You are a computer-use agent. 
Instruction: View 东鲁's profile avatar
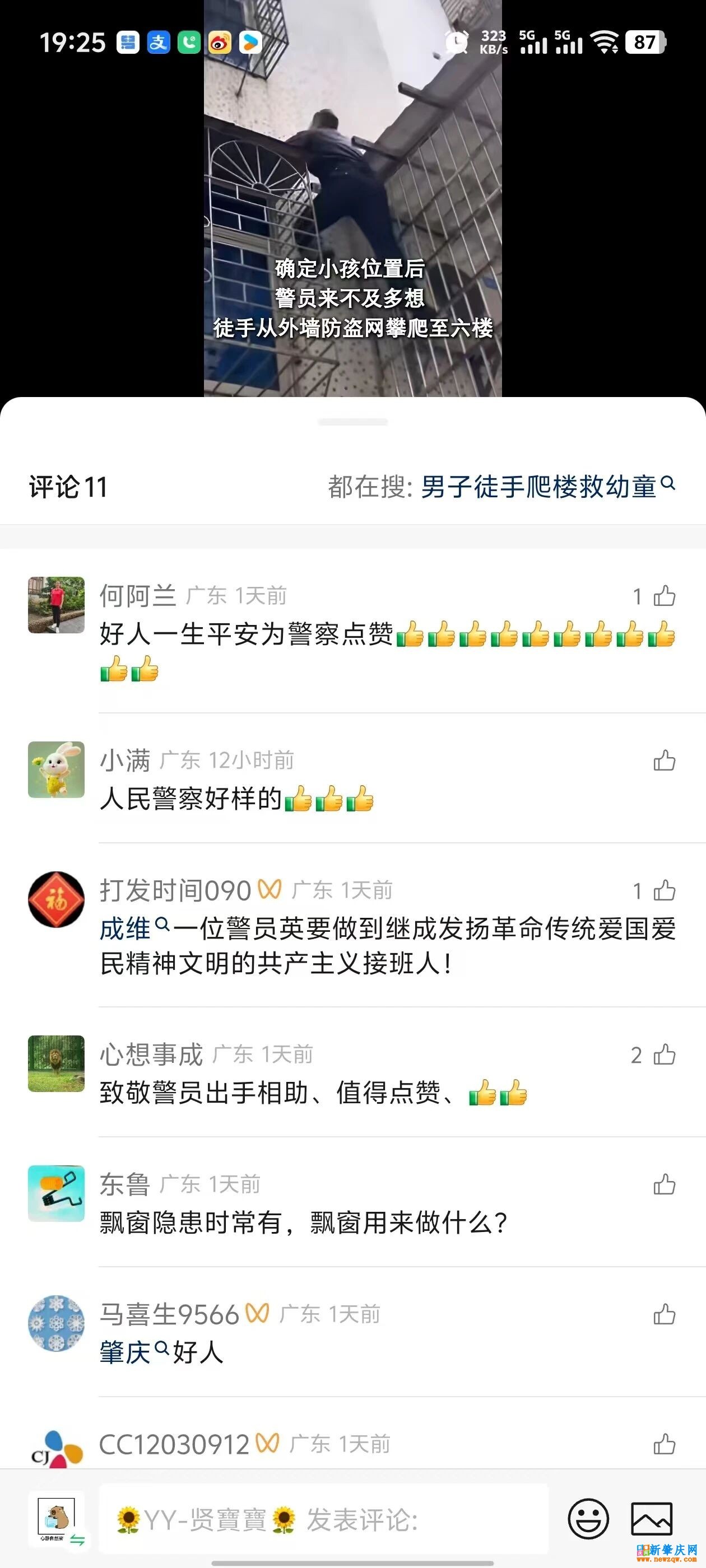tap(56, 1194)
